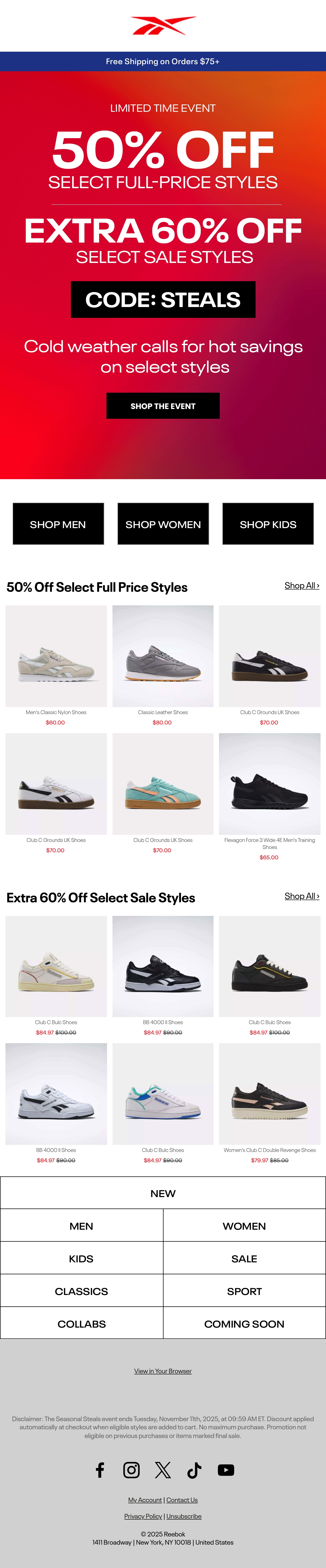Open the SHOP MEN section

(x=58, y=523)
